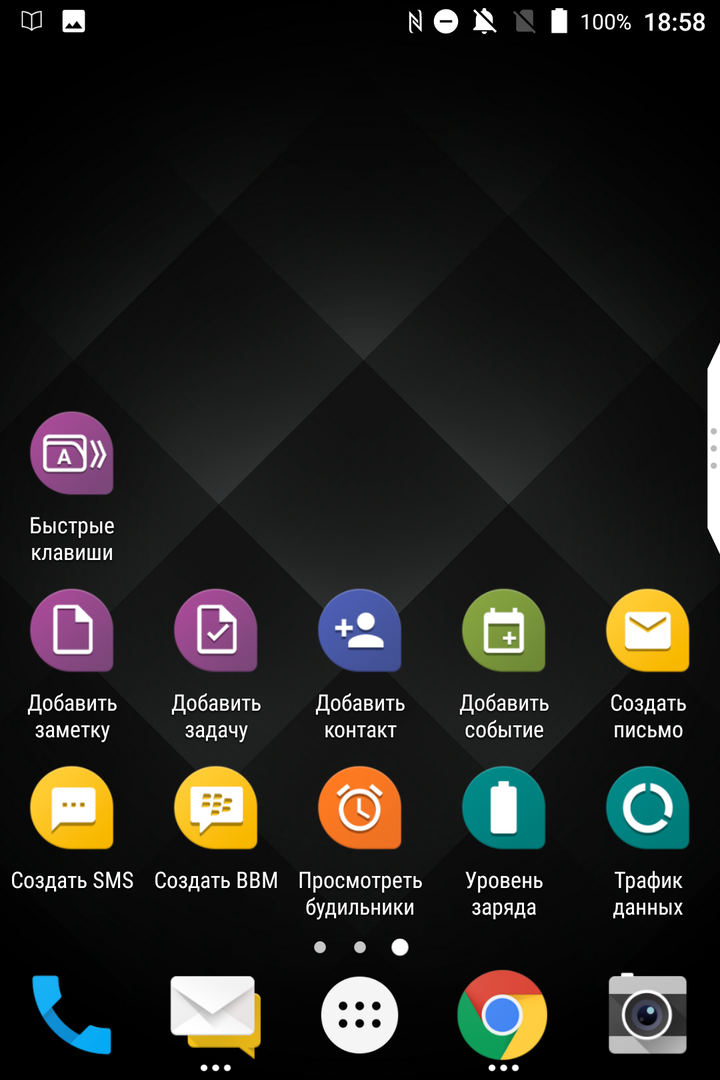
Task: Tap Добавить заметку shortcut
Action: click(72, 632)
